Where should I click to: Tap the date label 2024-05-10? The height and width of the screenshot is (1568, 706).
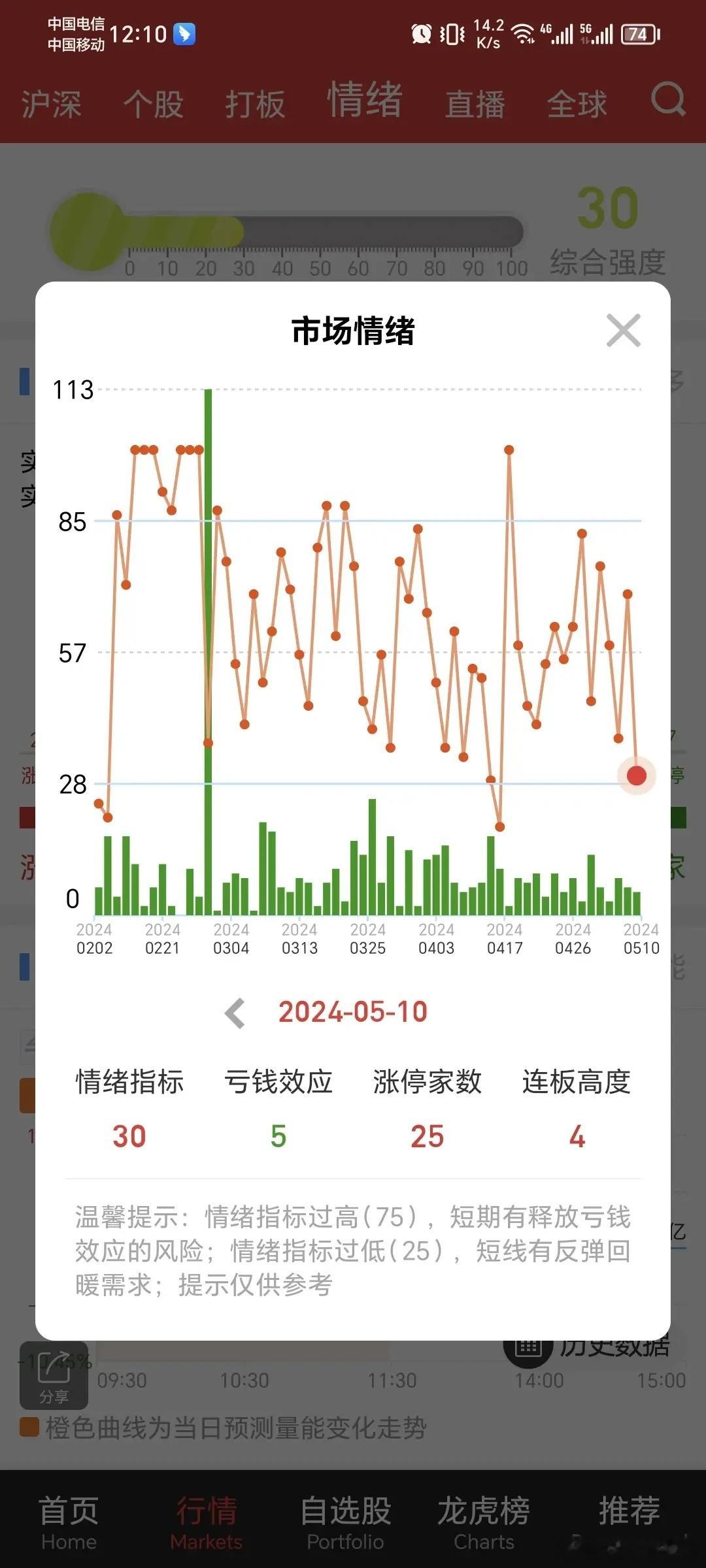tap(353, 1011)
